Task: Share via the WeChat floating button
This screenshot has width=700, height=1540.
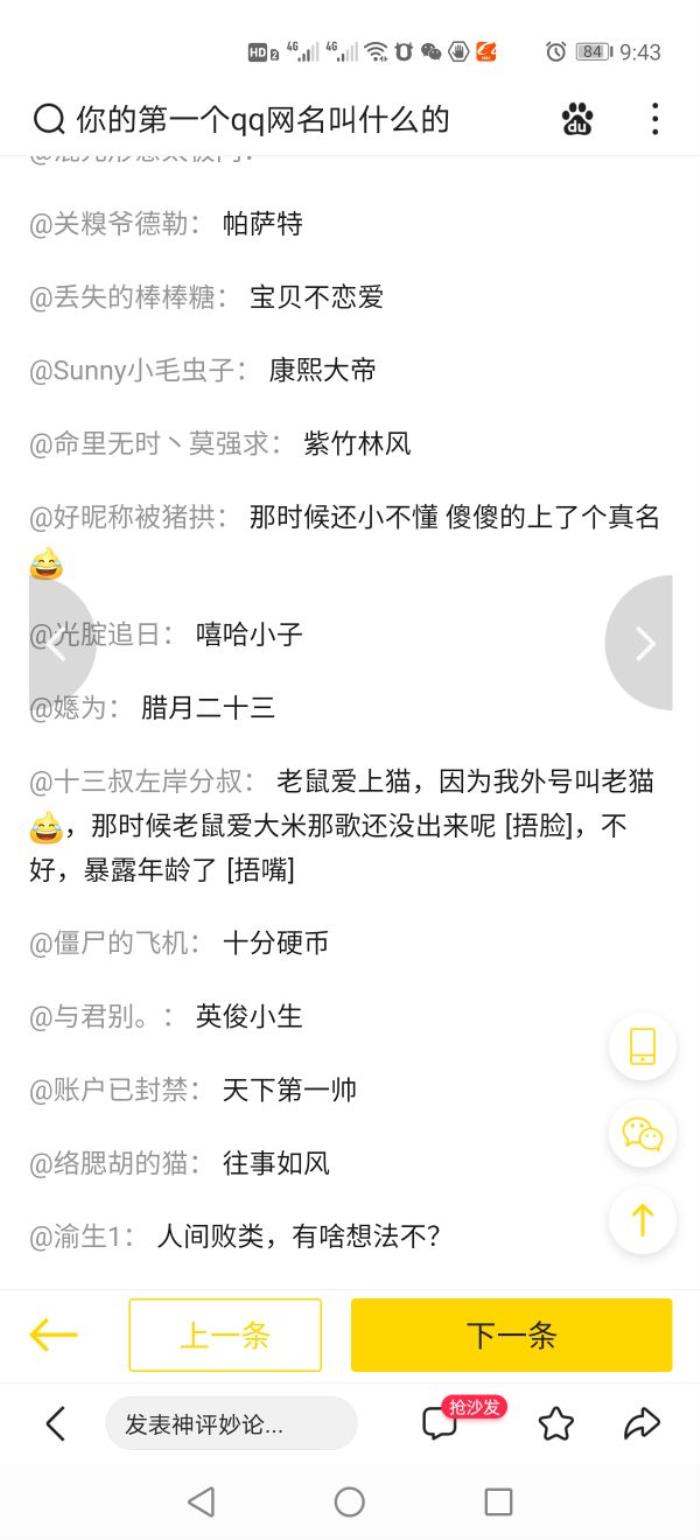Action: click(x=642, y=1133)
